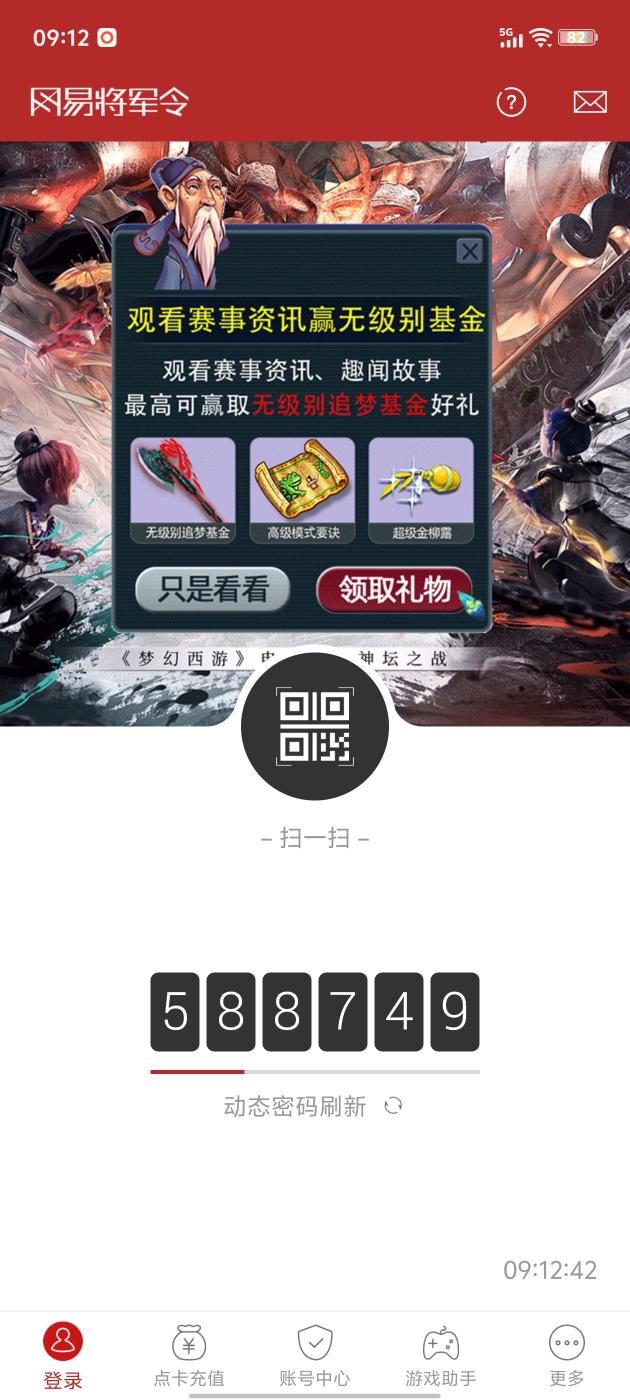
Task: Tap the QR code scan button
Action: [x=314, y=726]
